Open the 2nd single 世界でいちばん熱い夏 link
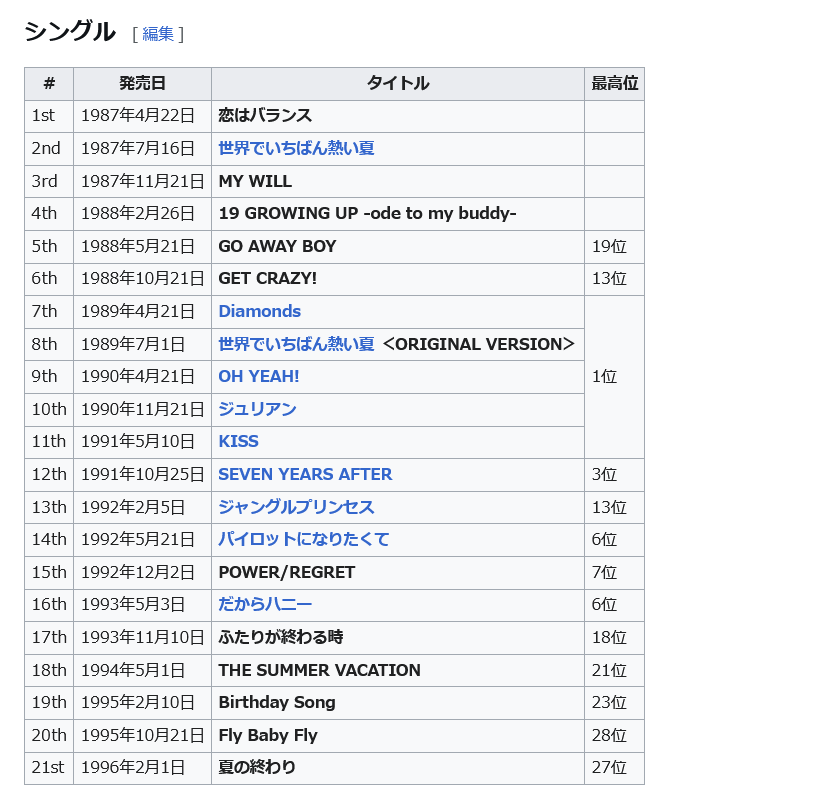820x807 pixels. pyautogui.click(x=296, y=148)
